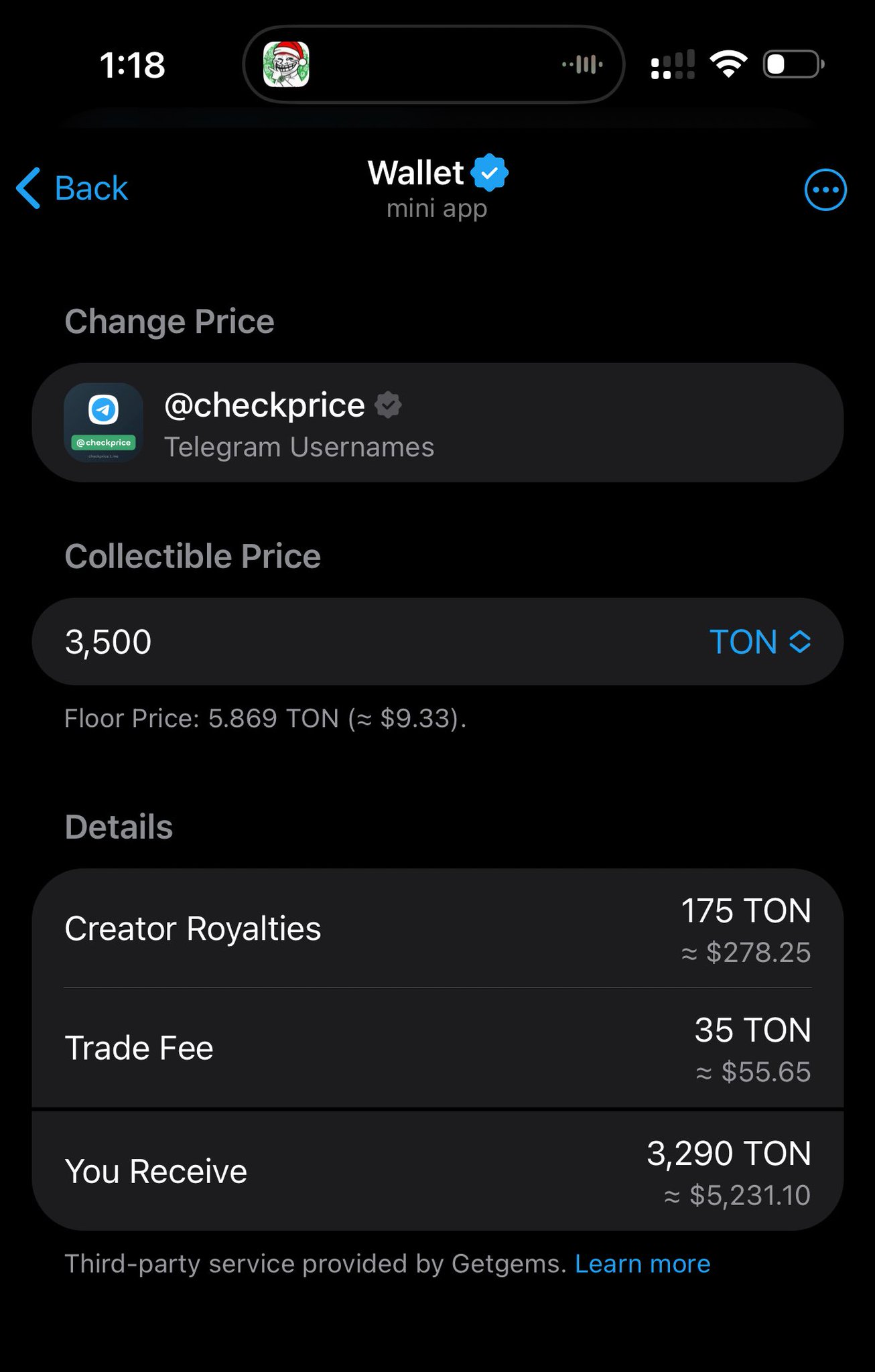
Task: Open the three-dot more options menu
Action: pyautogui.click(x=825, y=190)
